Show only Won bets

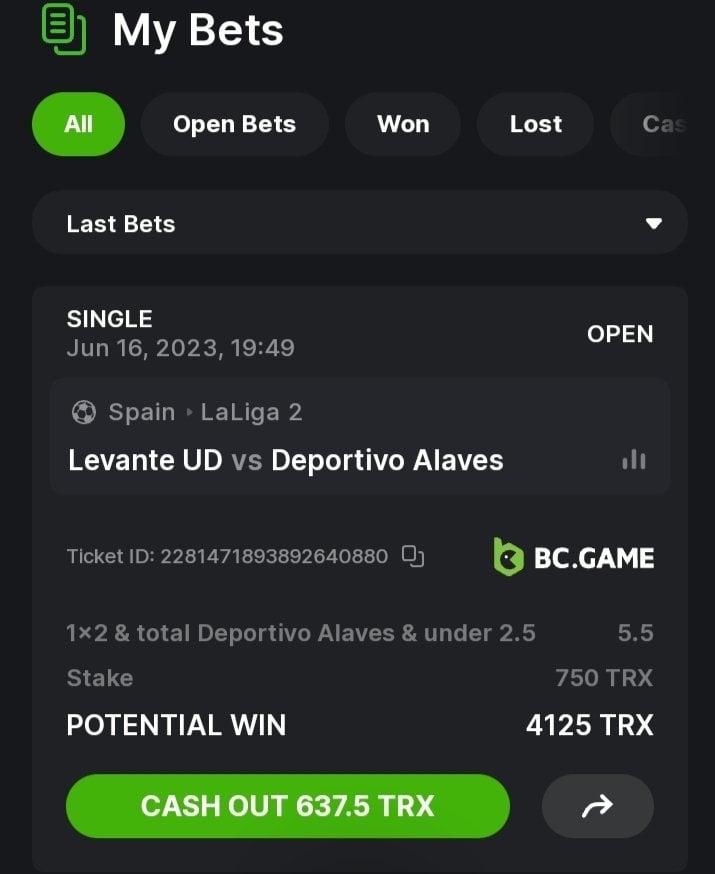pyautogui.click(x=402, y=124)
